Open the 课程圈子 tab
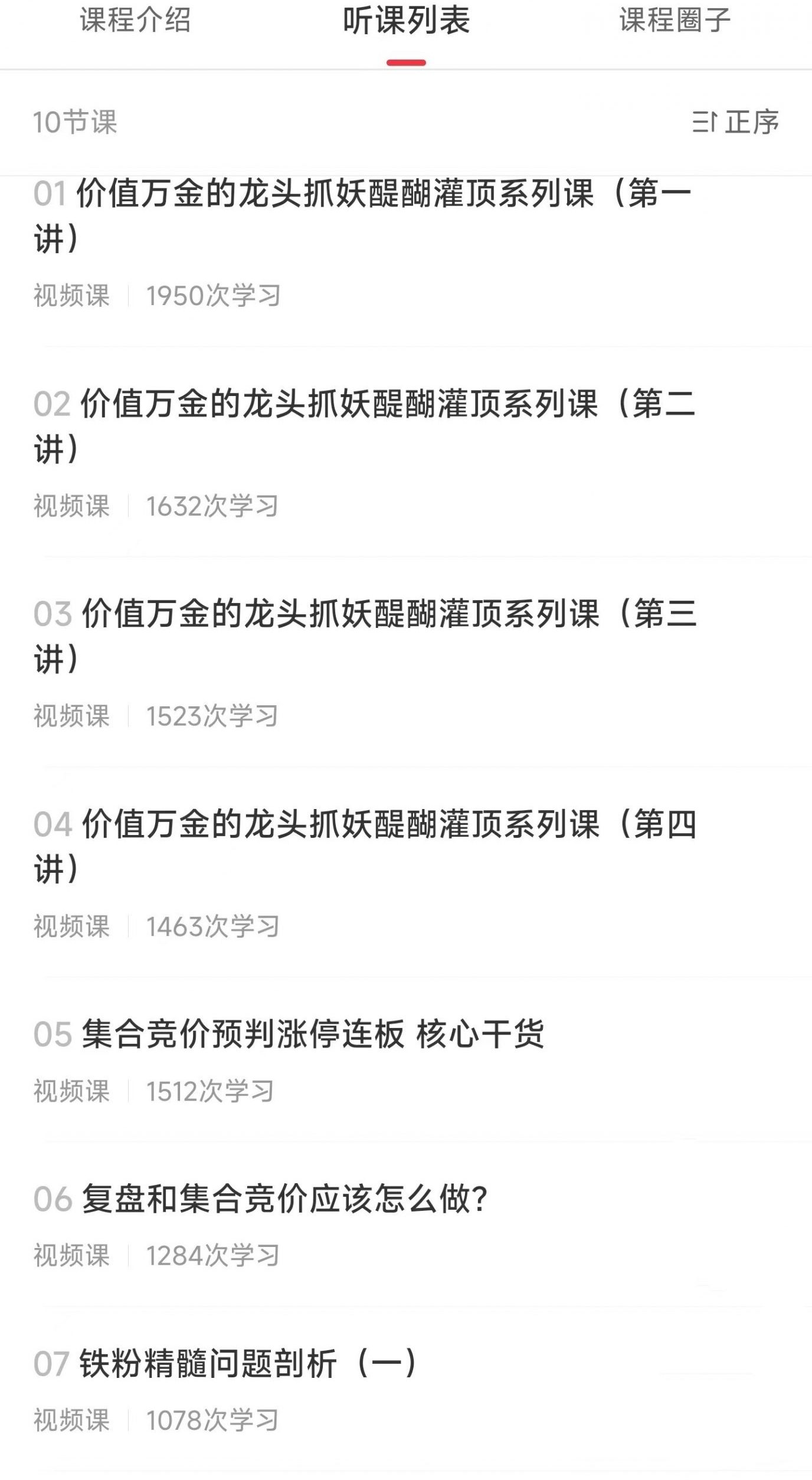 pos(675,21)
